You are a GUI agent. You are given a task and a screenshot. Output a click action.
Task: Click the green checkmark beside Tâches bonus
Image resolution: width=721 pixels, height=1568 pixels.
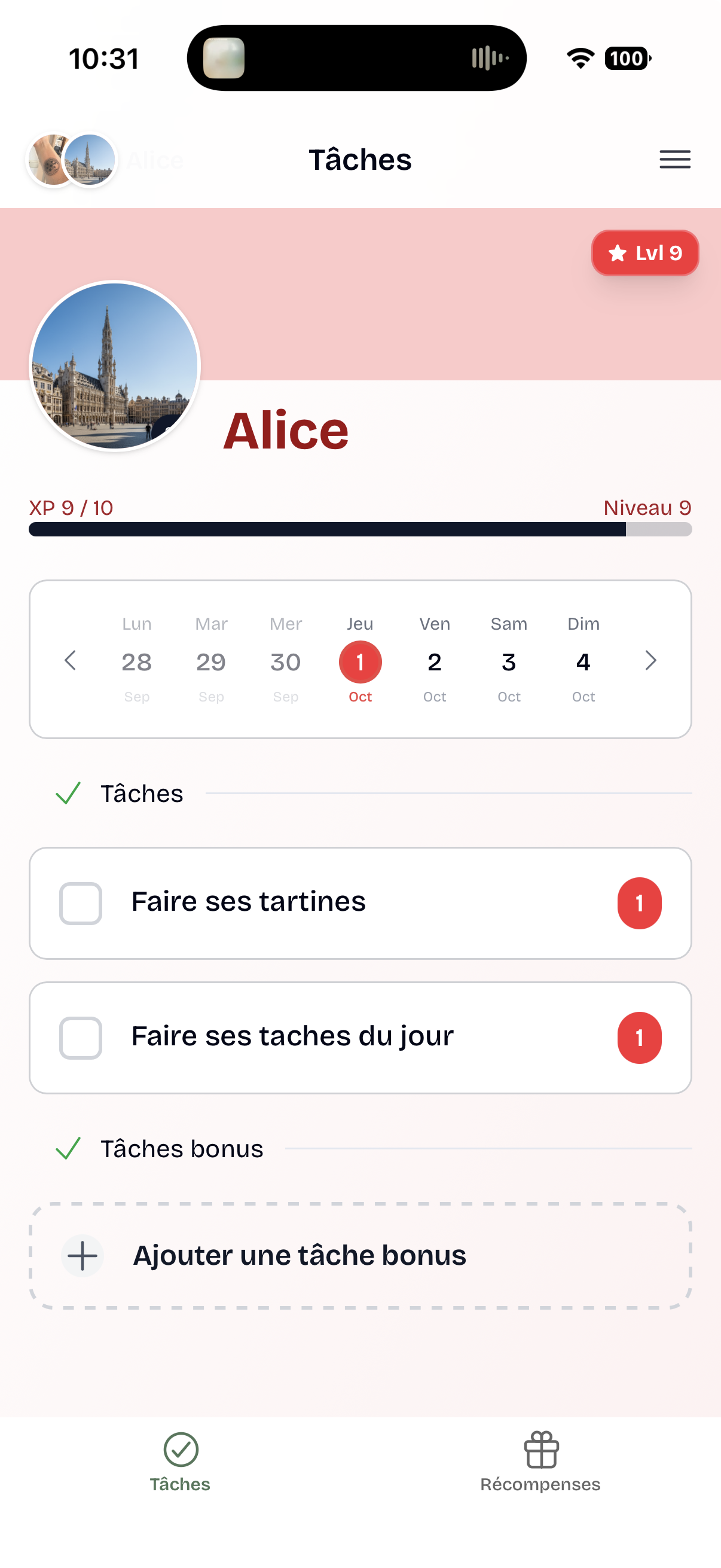click(68, 1148)
